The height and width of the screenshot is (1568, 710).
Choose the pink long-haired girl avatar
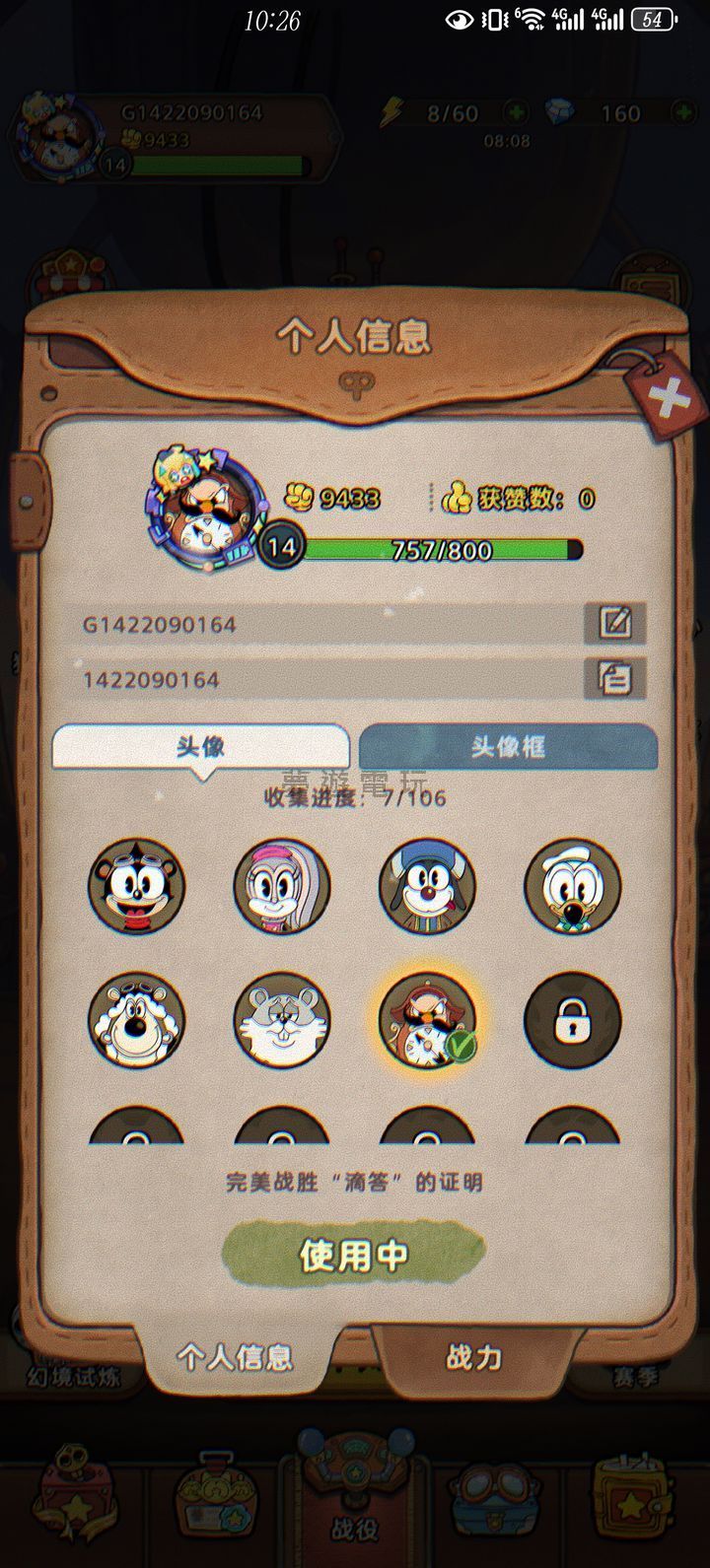(x=282, y=886)
